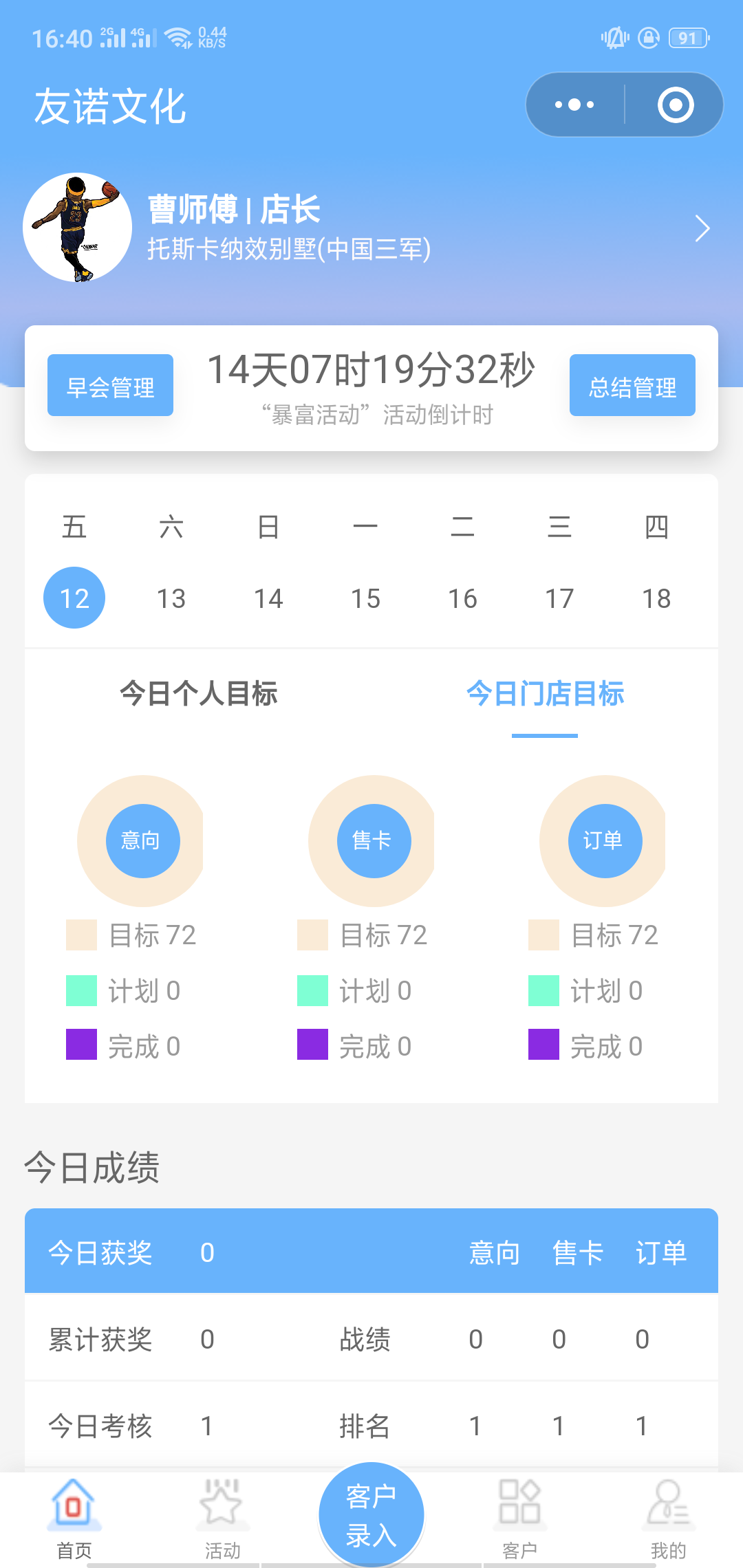Close the mini program with circle icon

pos(675,105)
